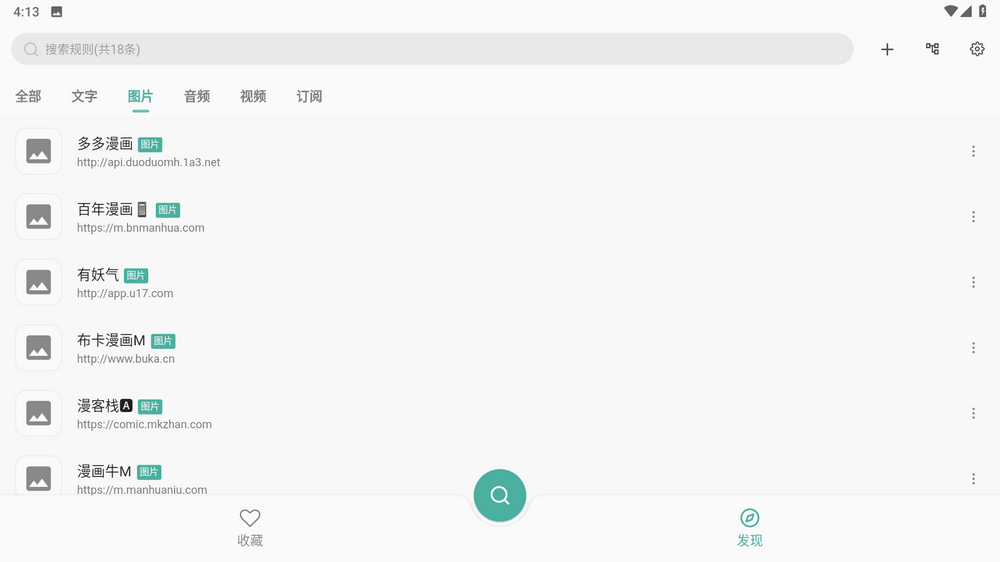Select the 音频 tab
Screen dimensions: 1000x562
(197, 96)
